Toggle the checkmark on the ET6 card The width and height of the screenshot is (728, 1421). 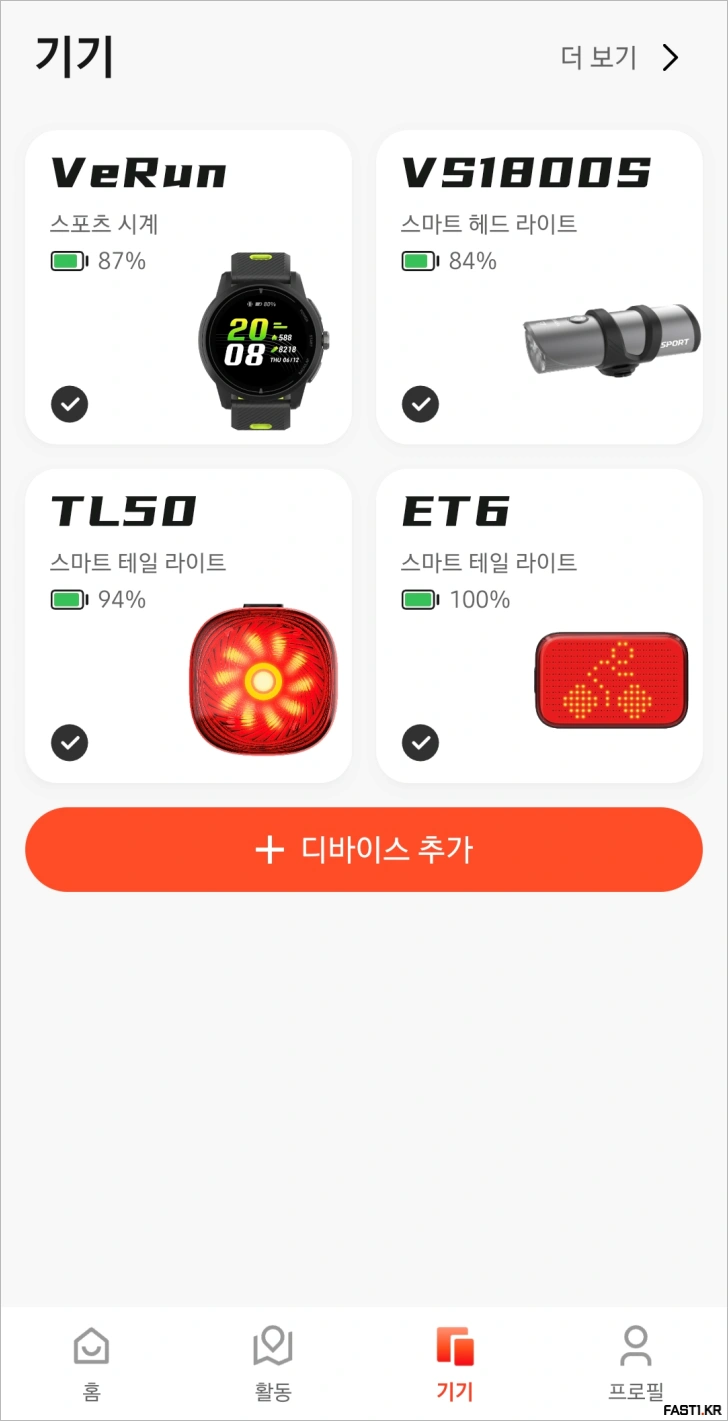click(419, 743)
